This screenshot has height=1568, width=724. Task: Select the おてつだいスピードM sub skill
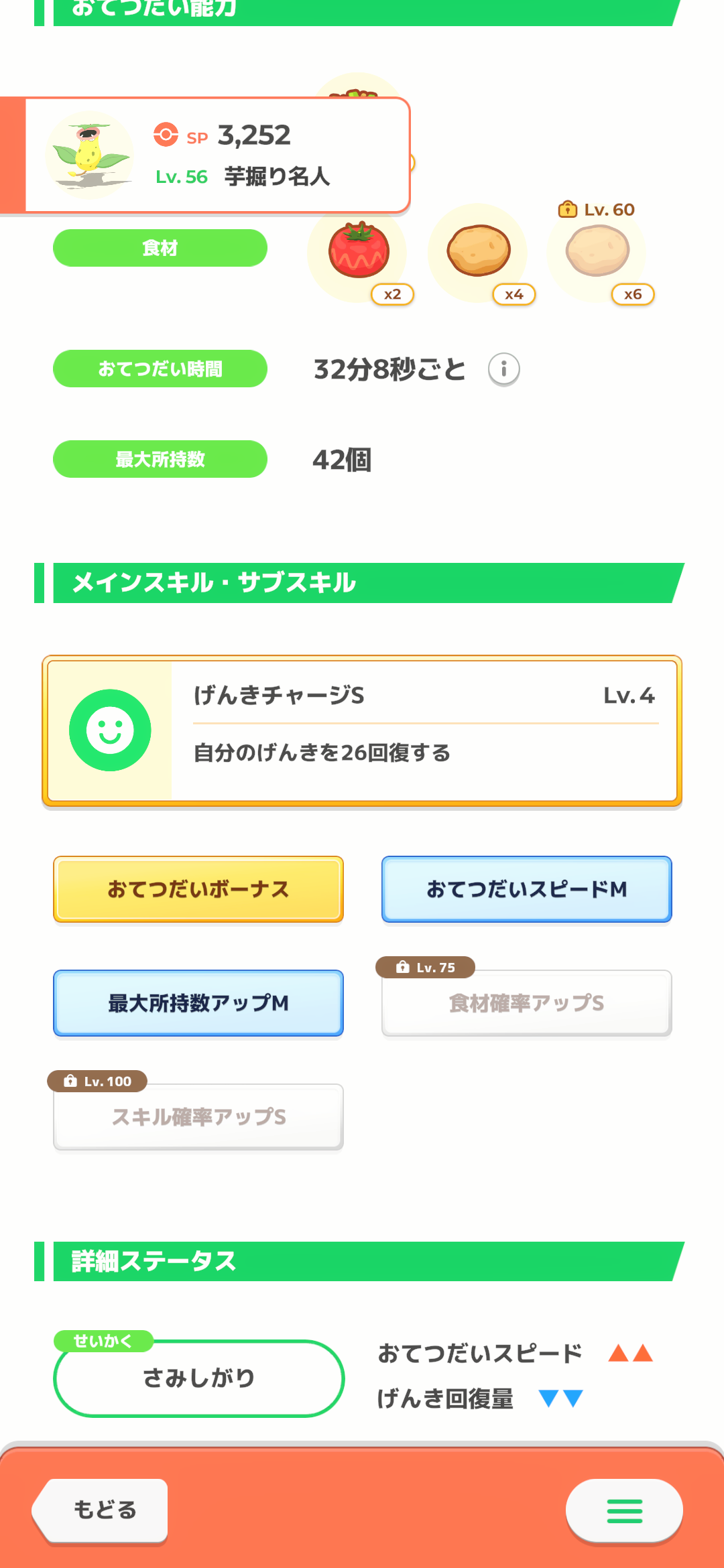click(x=527, y=889)
